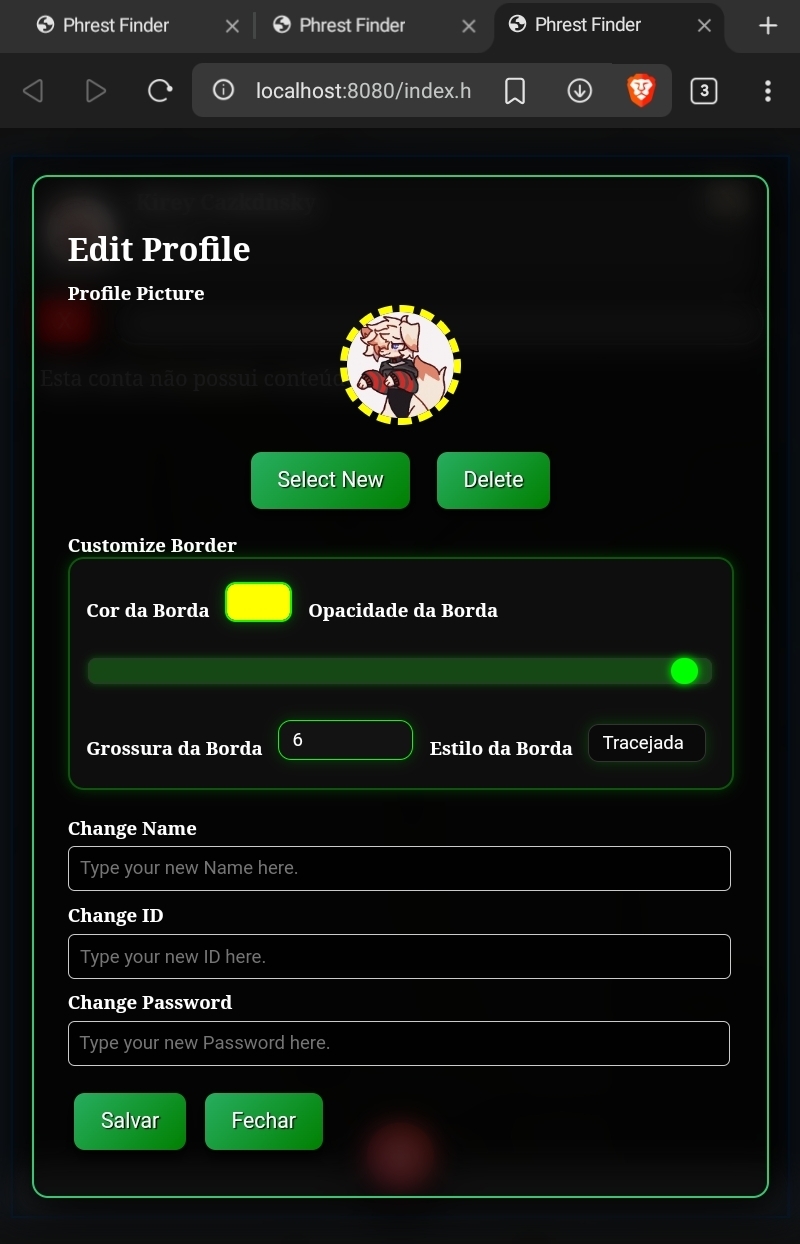Viewport: 800px width, 1244px height.
Task: Focus the Change Name text field
Action: point(399,868)
